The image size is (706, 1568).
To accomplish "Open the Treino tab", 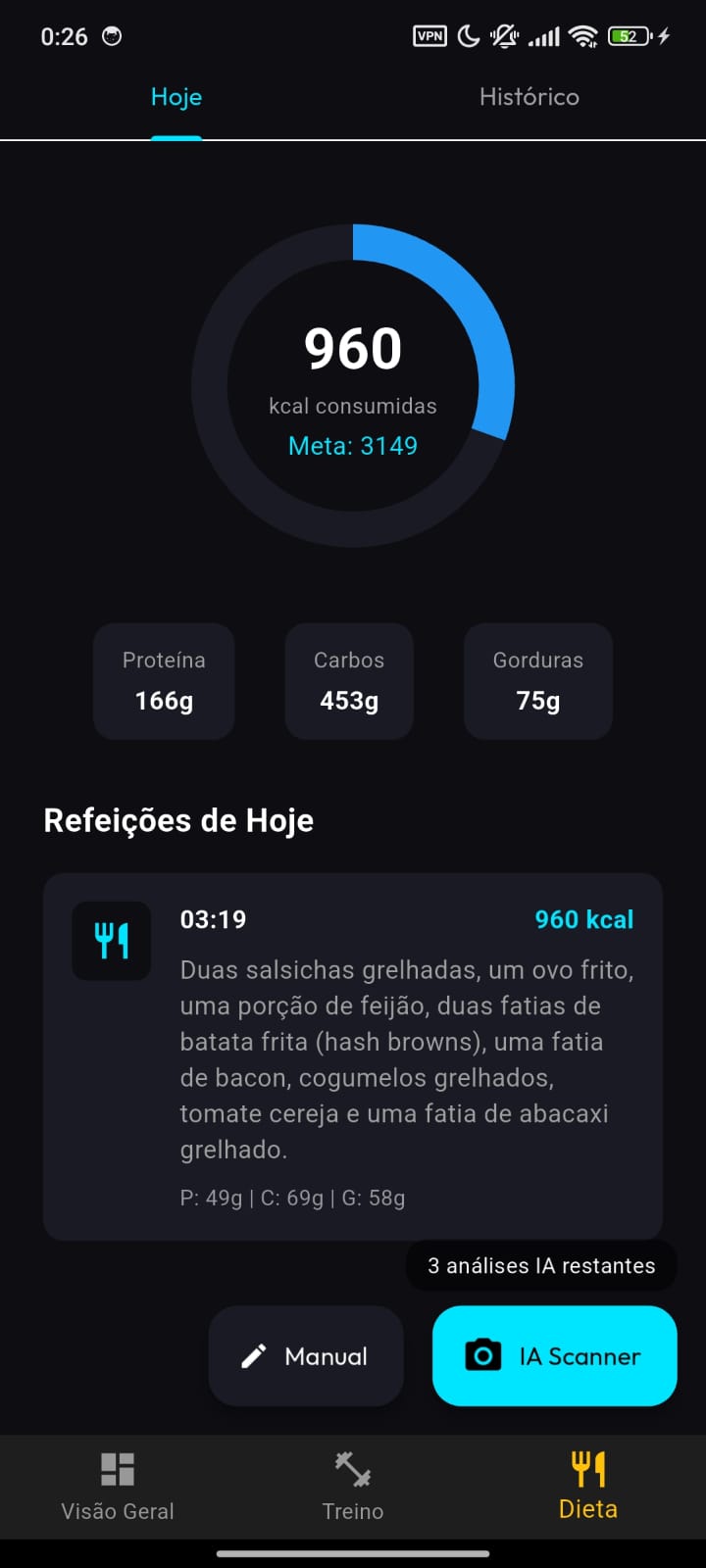I will (353, 1487).
